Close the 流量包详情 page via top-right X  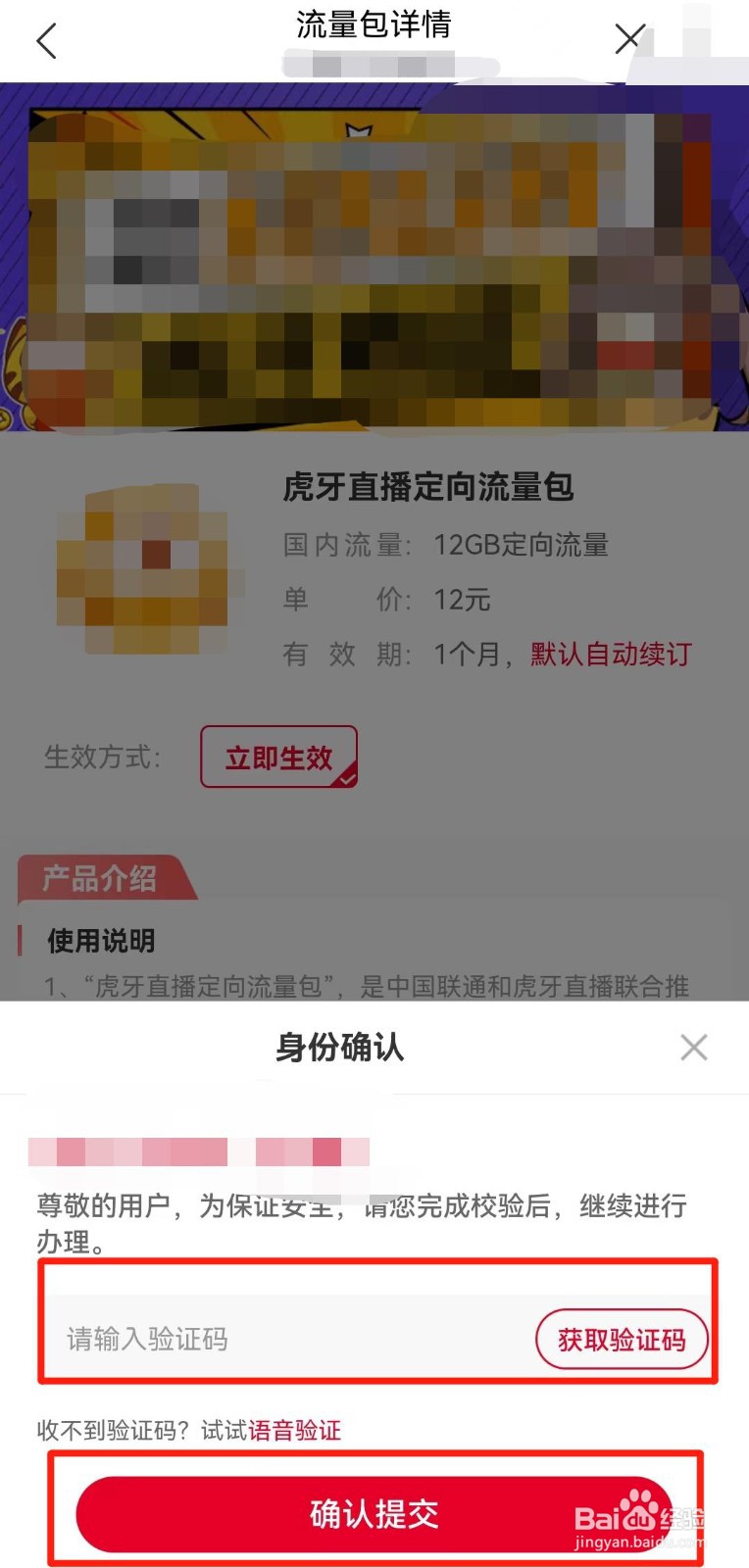pos(629,38)
